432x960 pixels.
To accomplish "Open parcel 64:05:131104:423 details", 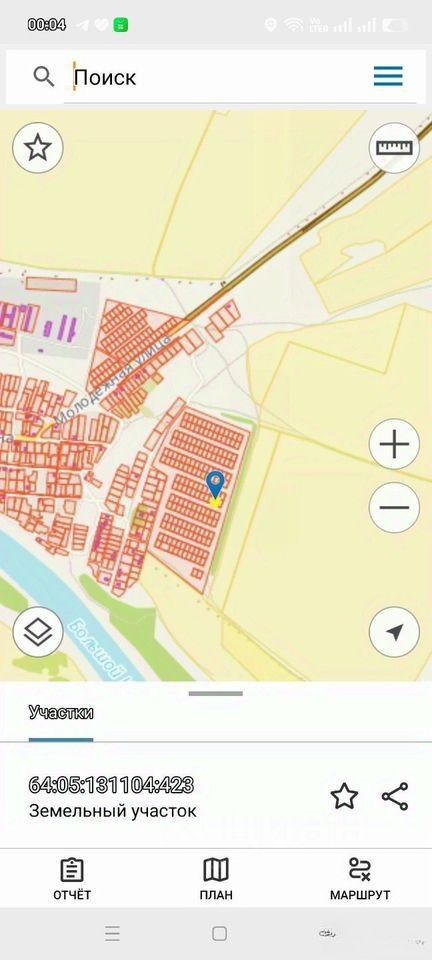I will tap(113, 797).
